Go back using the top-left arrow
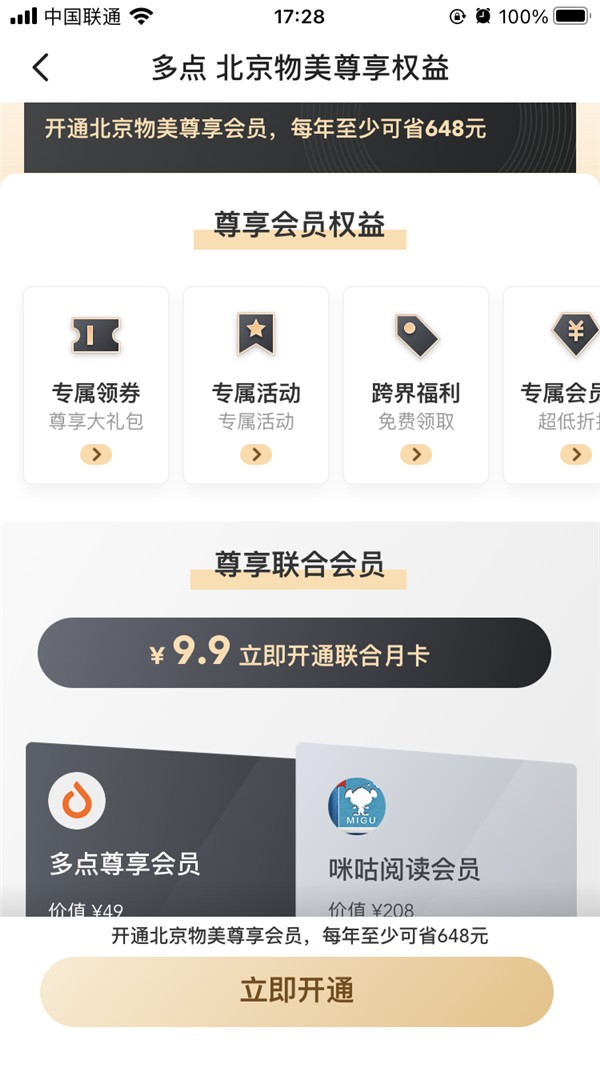Image resolution: width=600 pixels, height=1067 pixels. coord(40,68)
